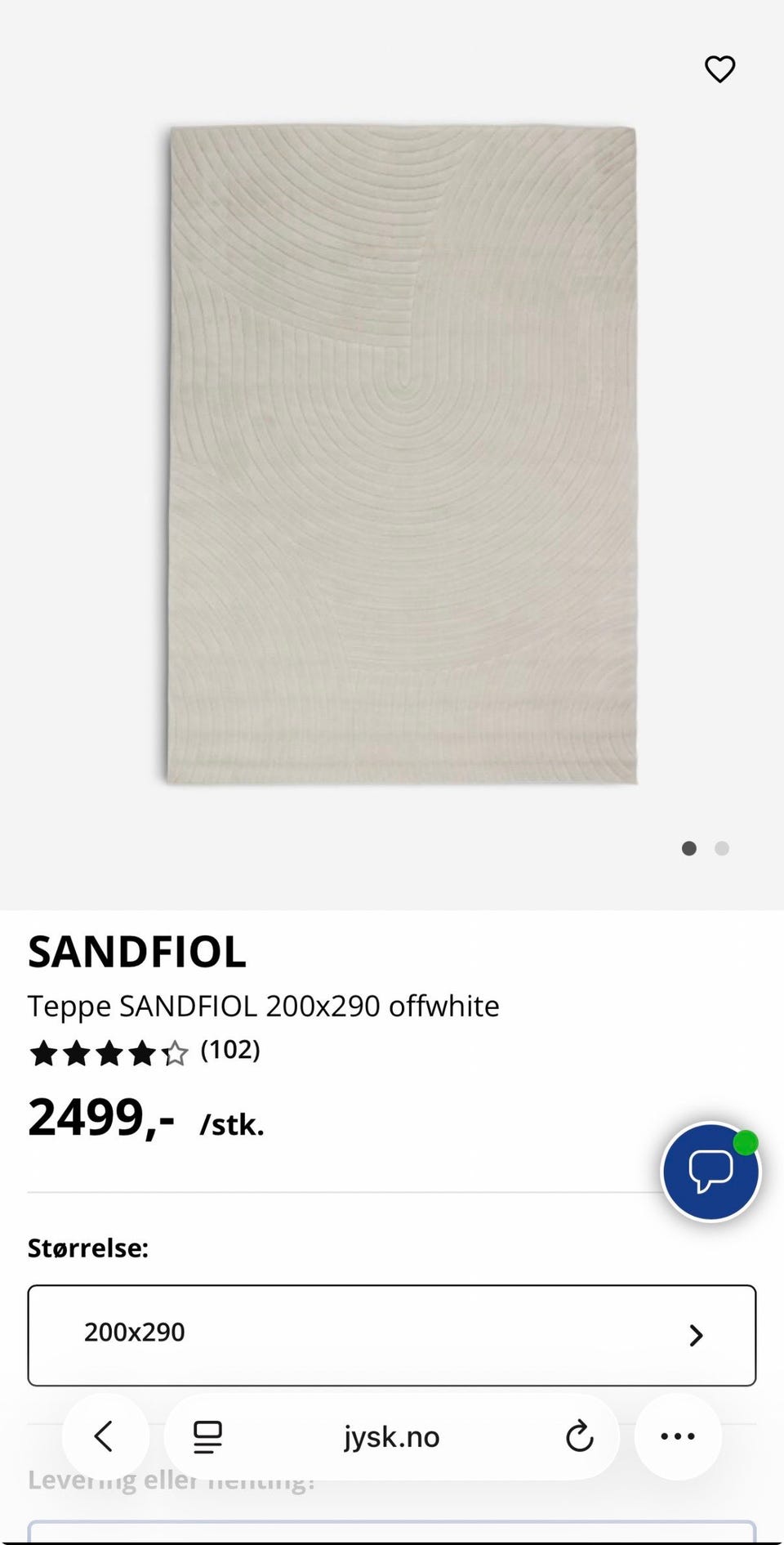The image size is (784, 1545).
Task: Click the heart favorite icon
Action: pyautogui.click(x=719, y=70)
